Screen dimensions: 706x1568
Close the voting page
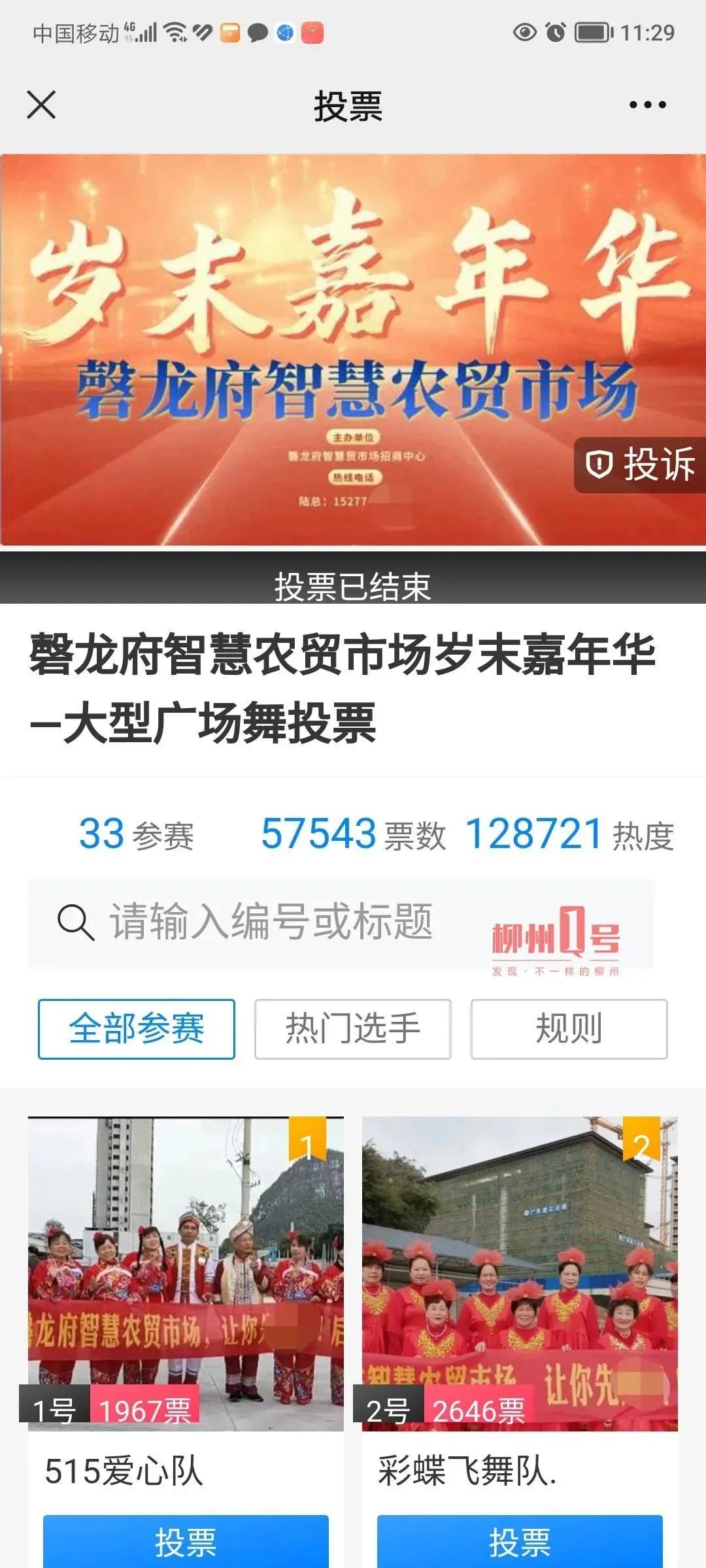[41, 105]
